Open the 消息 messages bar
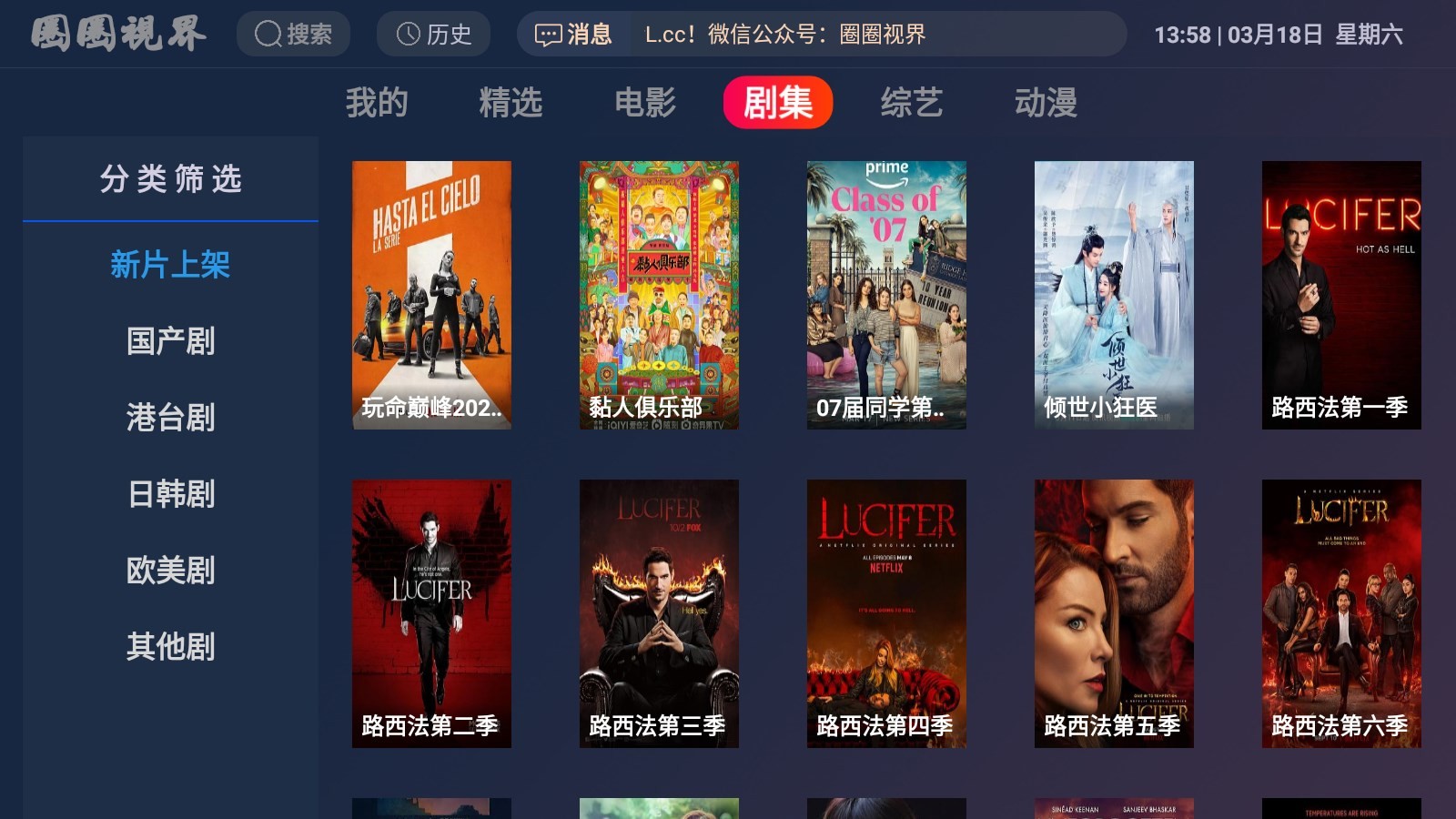This screenshot has height=819, width=1456. [573, 35]
